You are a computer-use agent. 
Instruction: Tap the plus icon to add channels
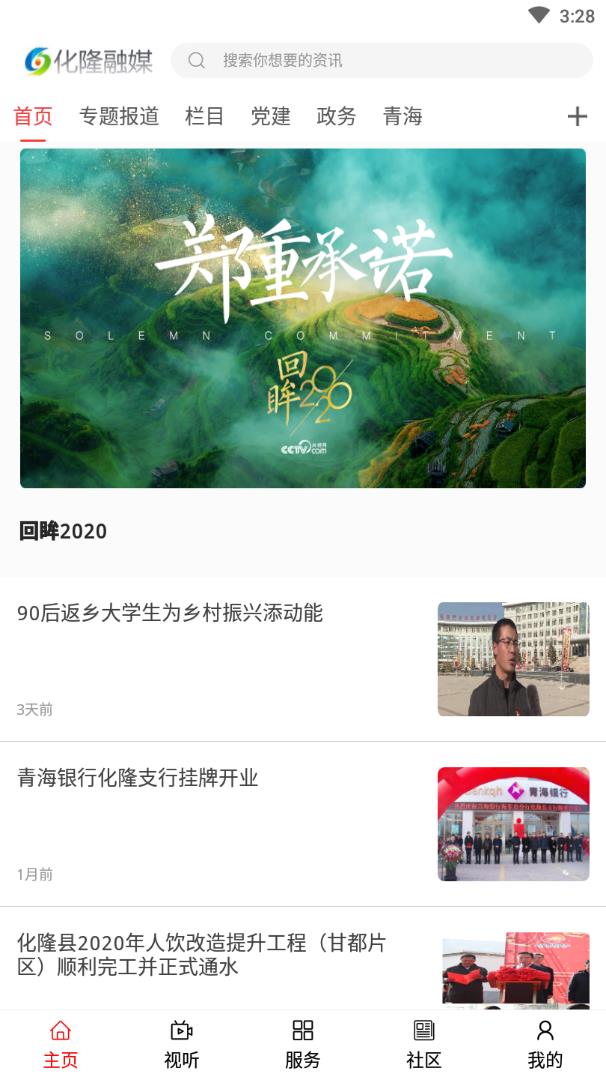click(x=577, y=116)
